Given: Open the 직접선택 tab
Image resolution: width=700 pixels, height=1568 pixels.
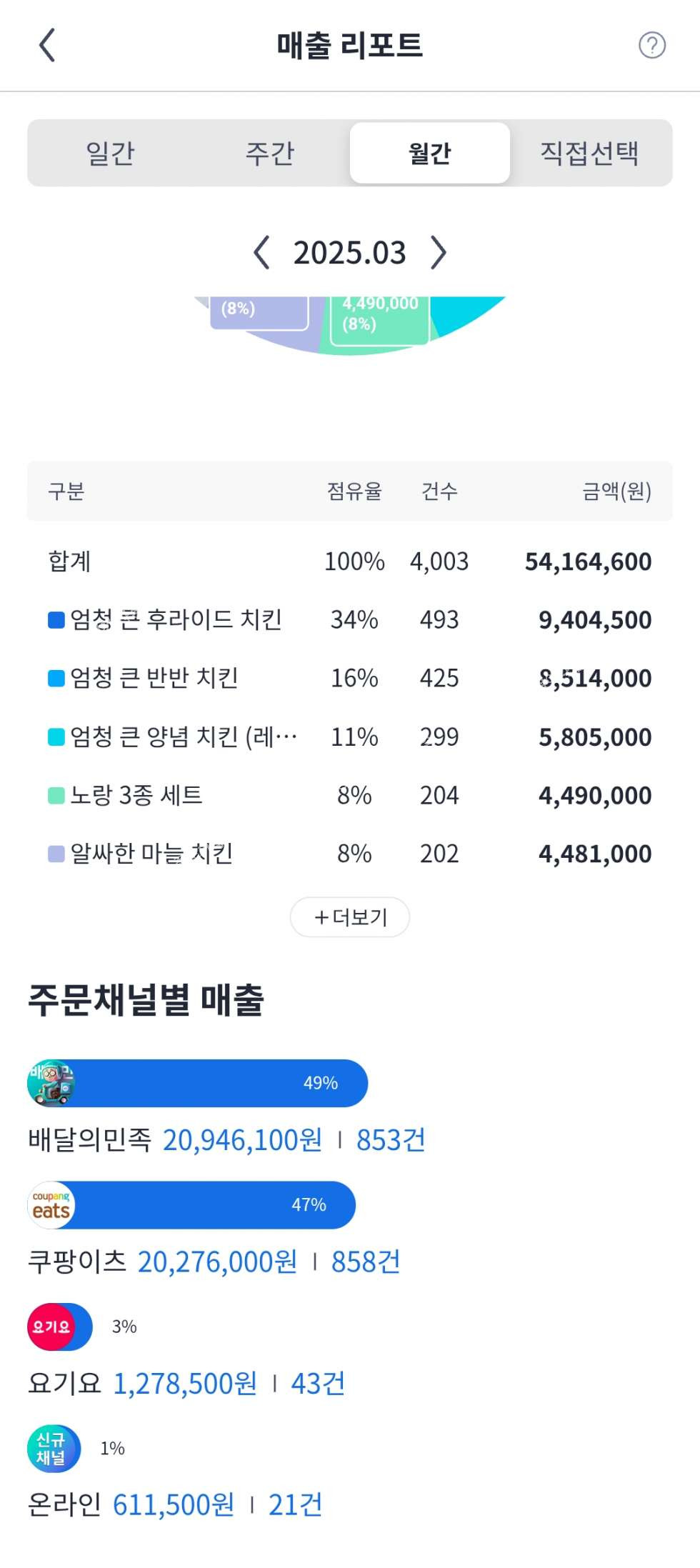Looking at the screenshot, I should pos(589,153).
